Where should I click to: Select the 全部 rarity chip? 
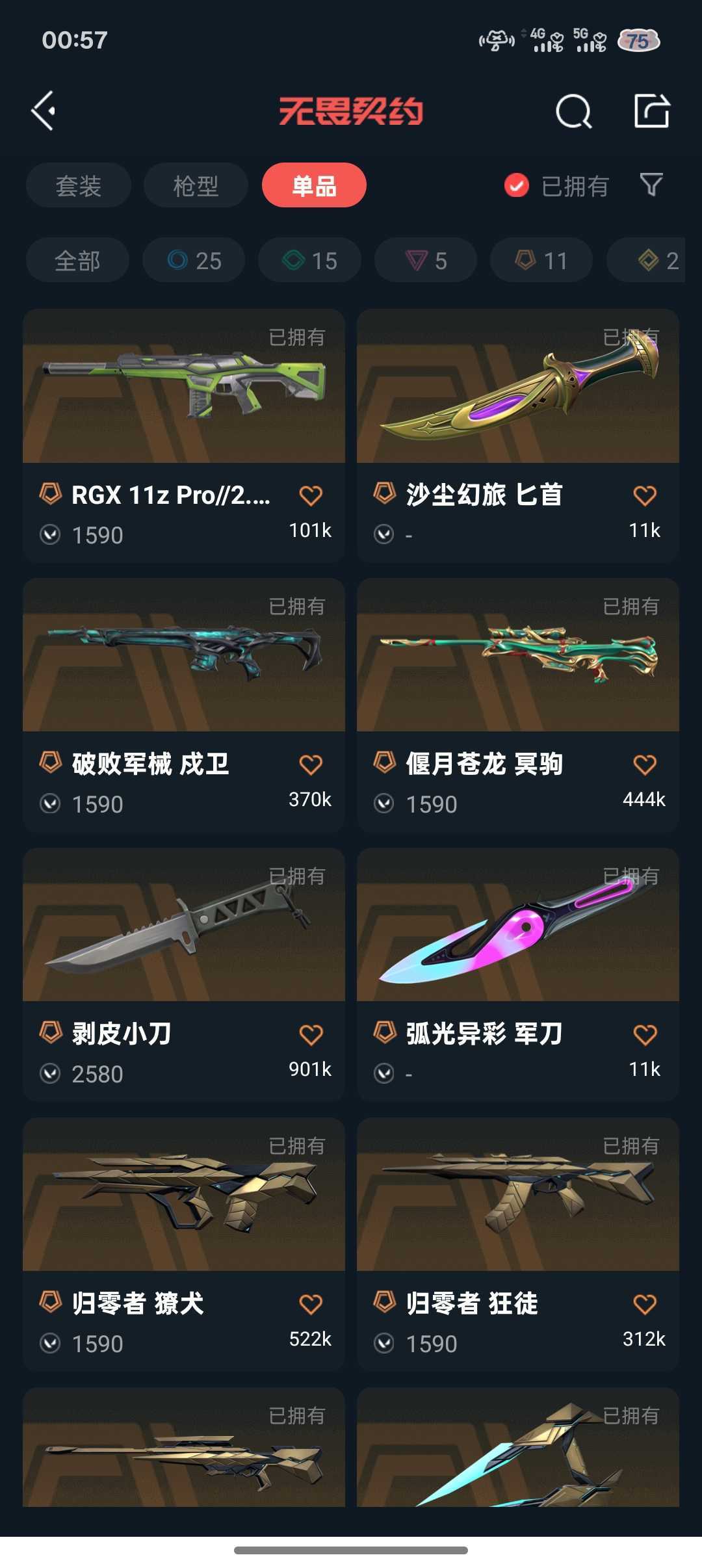pyautogui.click(x=77, y=261)
